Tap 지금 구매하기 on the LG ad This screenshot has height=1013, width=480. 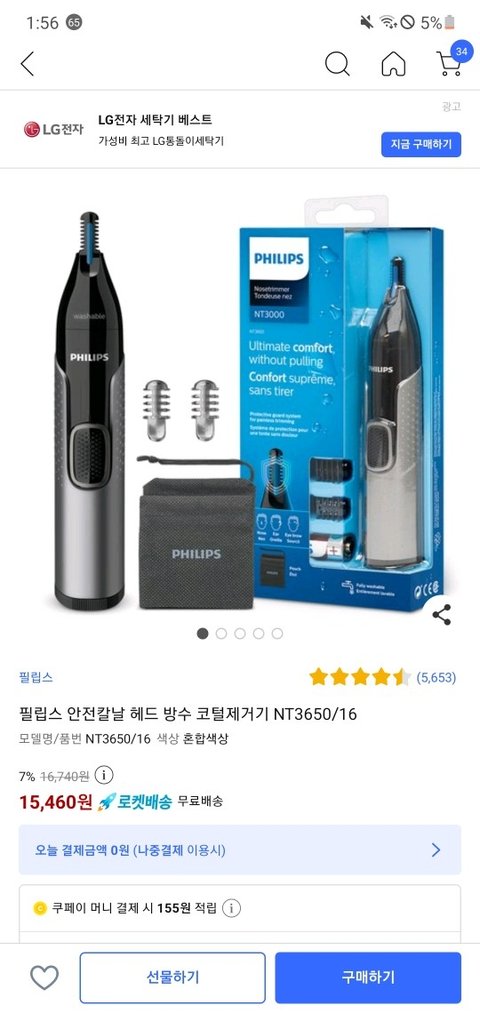point(421,144)
